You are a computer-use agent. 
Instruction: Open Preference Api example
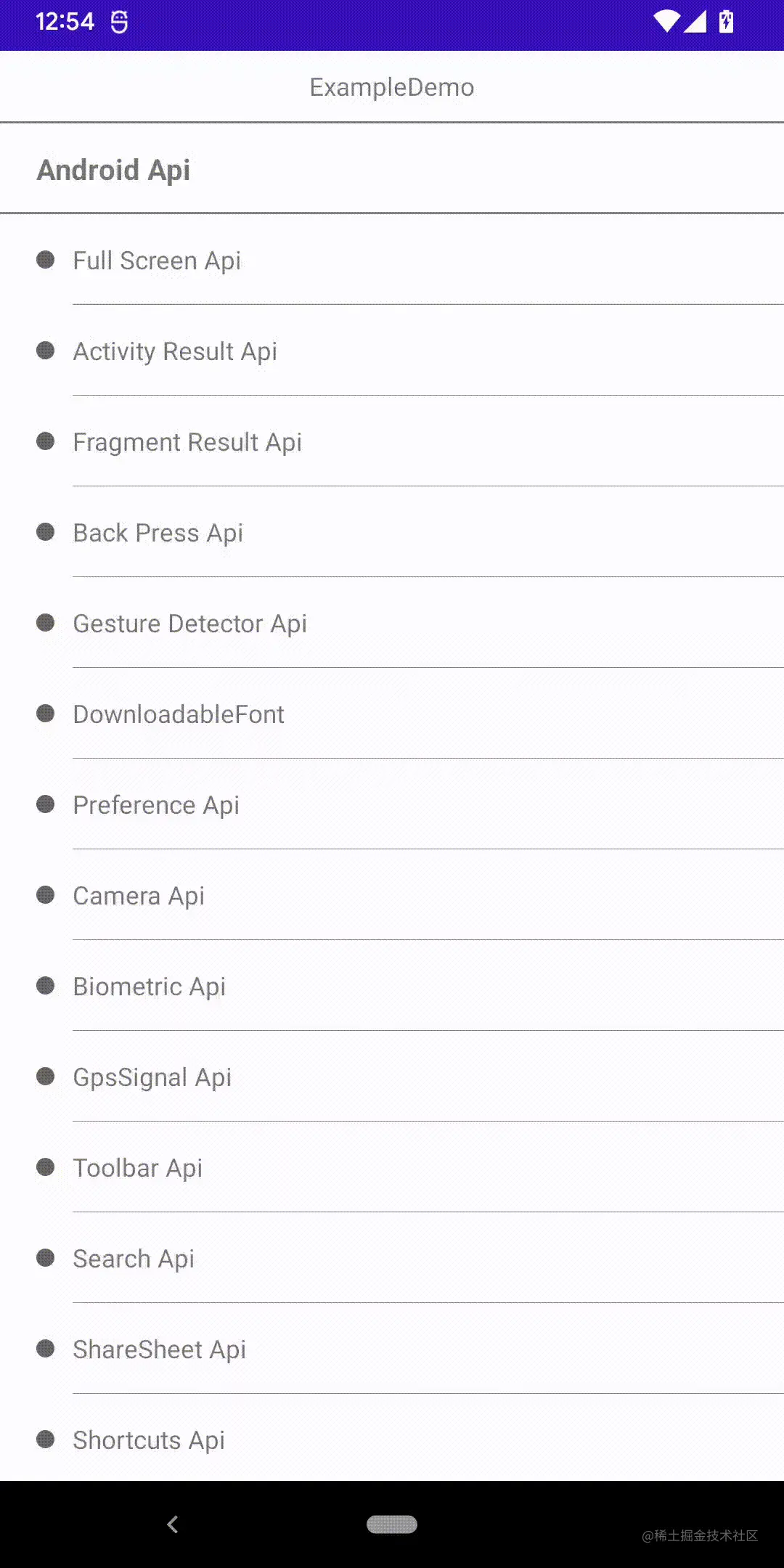coord(156,805)
